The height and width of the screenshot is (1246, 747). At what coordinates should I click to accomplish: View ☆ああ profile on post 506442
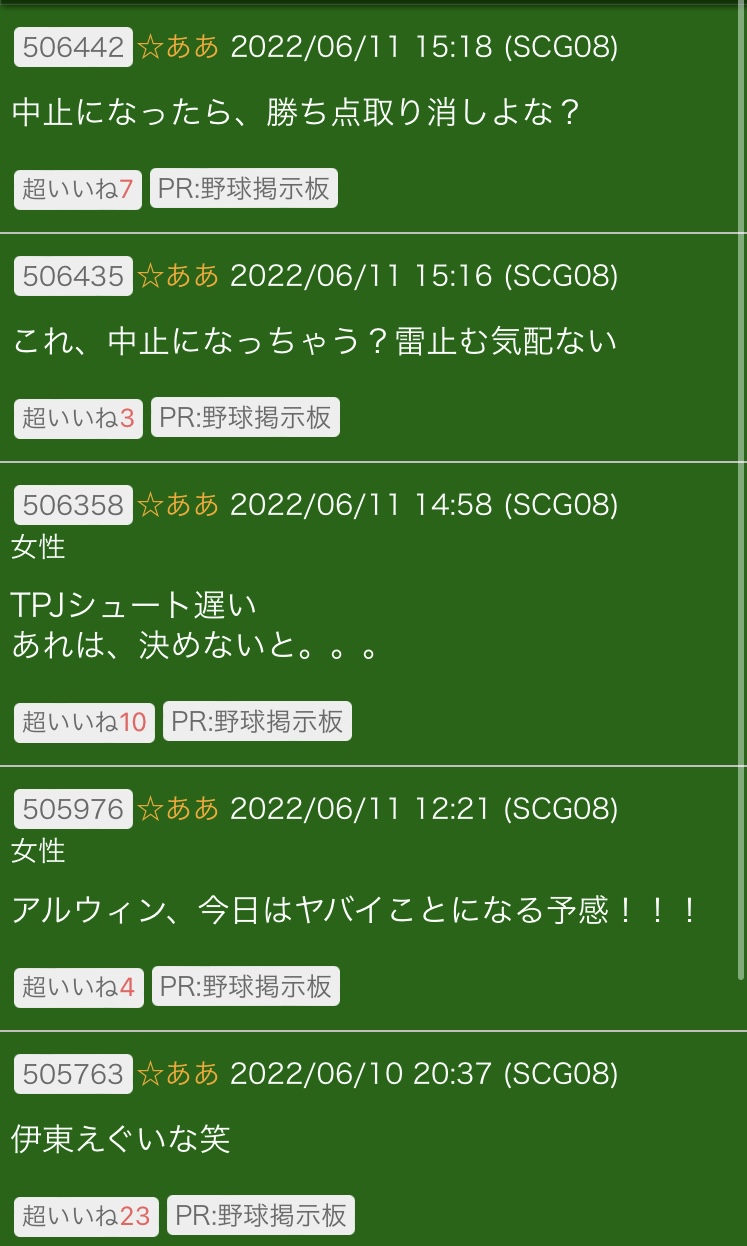point(178,47)
